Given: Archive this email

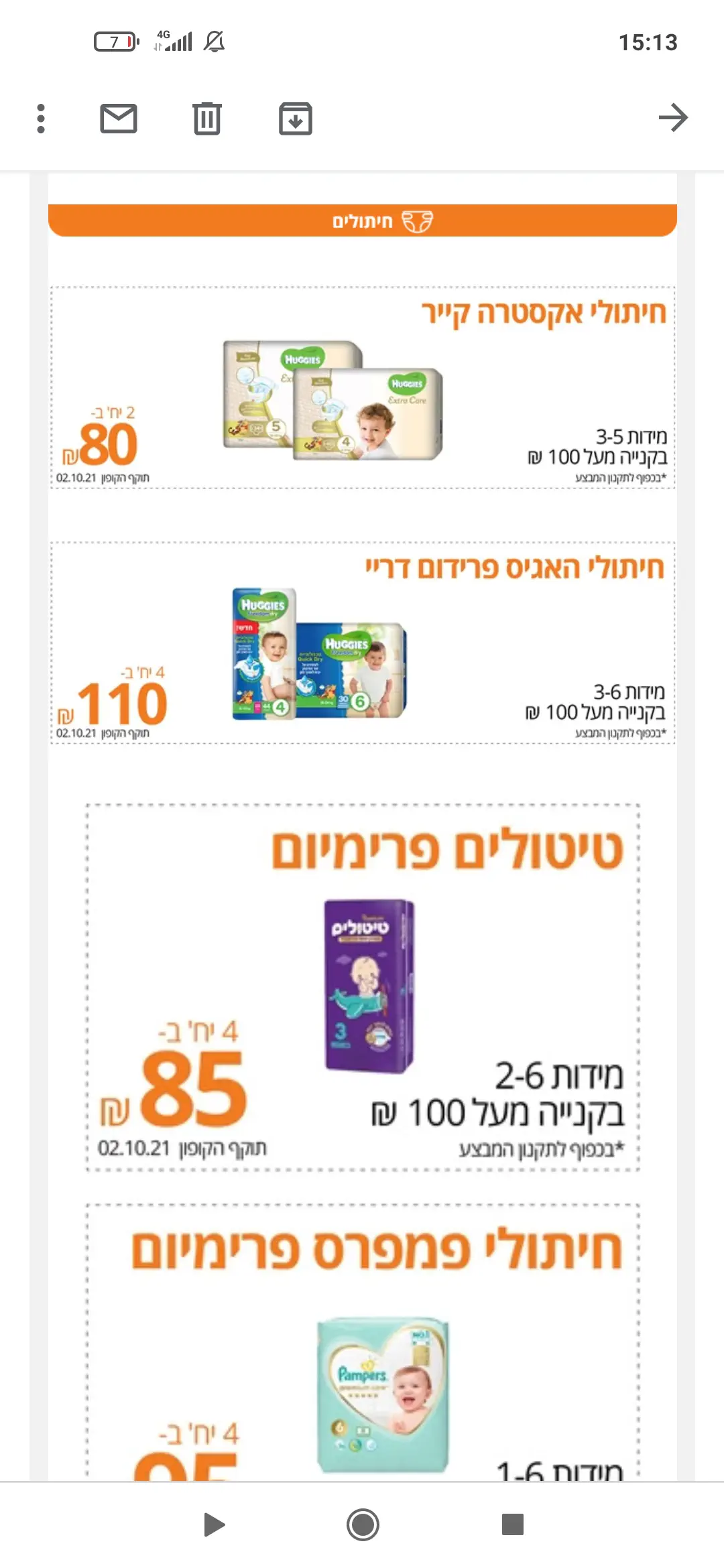Looking at the screenshot, I should point(295,119).
